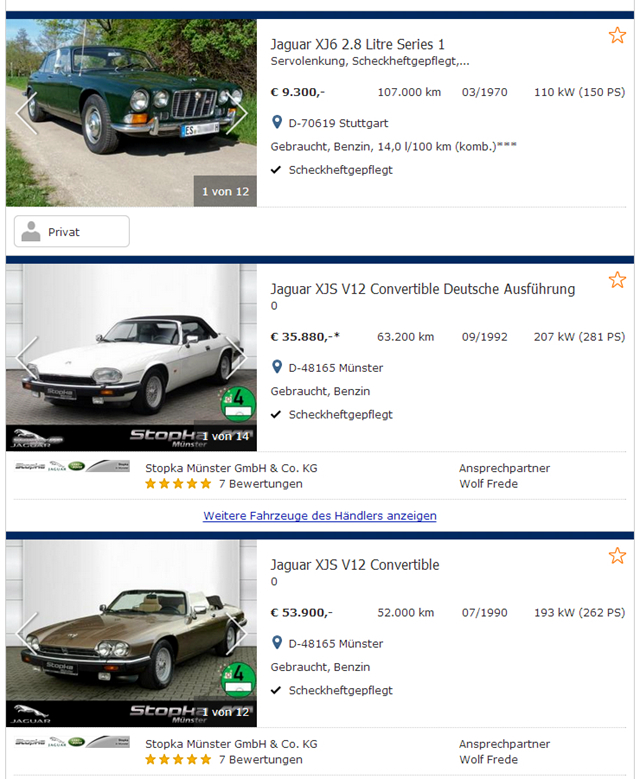Image resolution: width=640 pixels, height=779 pixels.
Task: Show next photo of the green Jaguar XJ6
Action: [x=237, y=113]
